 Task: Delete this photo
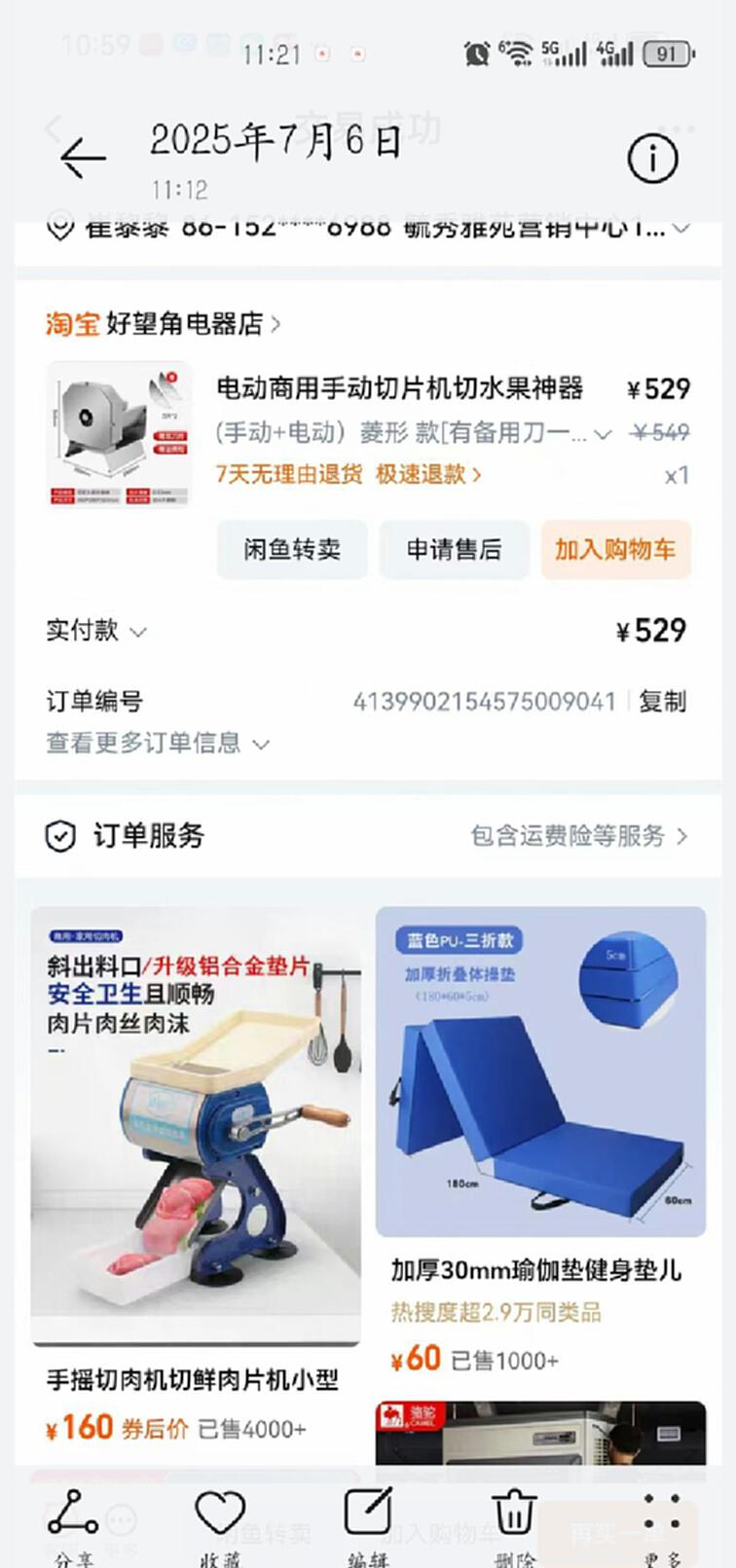point(513,1525)
